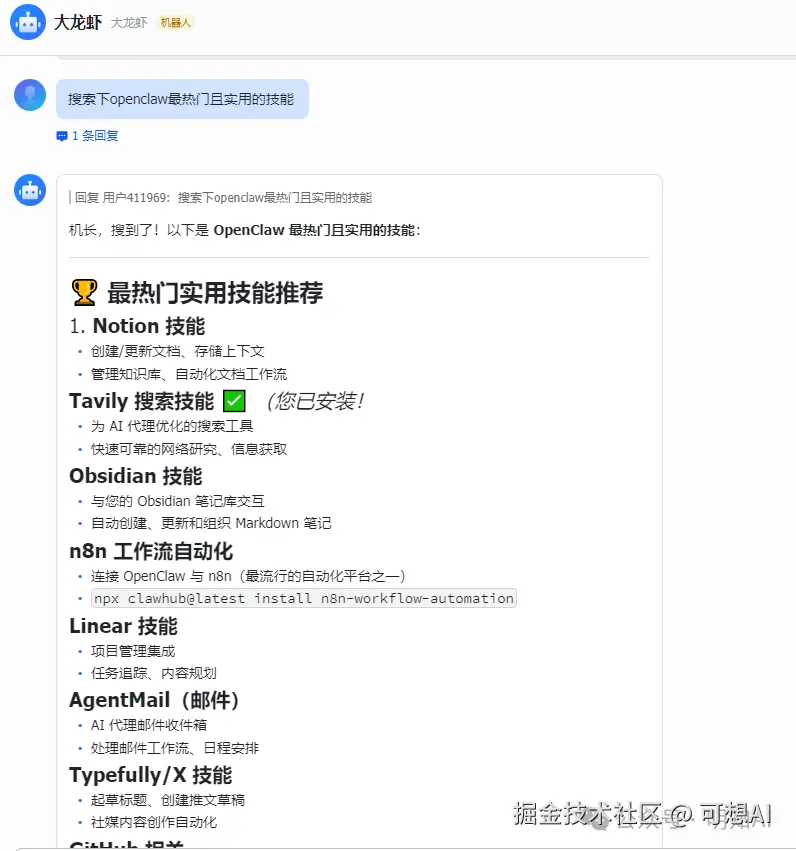
Task: Click the 大龙虾 bot avatar at top
Action: (x=27, y=22)
